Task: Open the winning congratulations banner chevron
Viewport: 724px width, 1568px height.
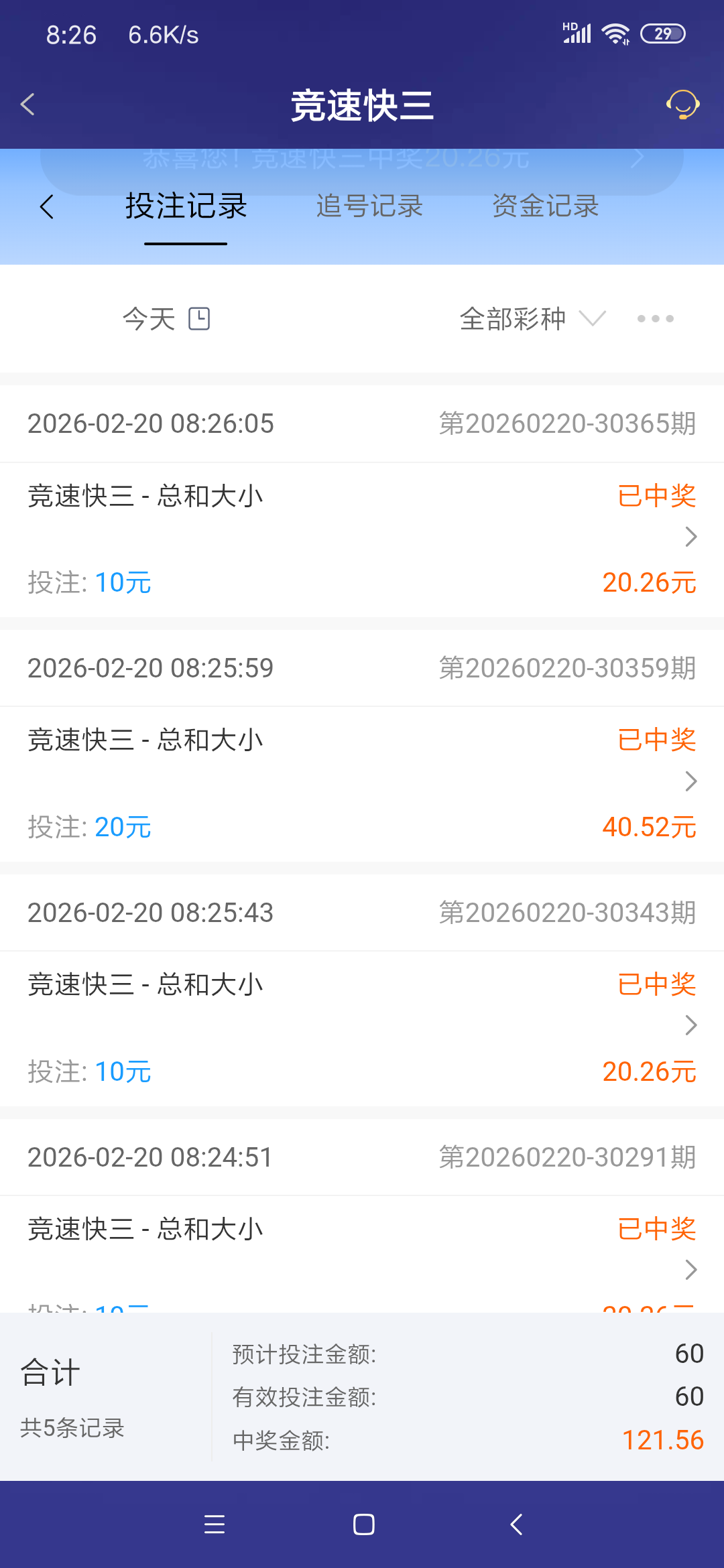Action: (637, 159)
